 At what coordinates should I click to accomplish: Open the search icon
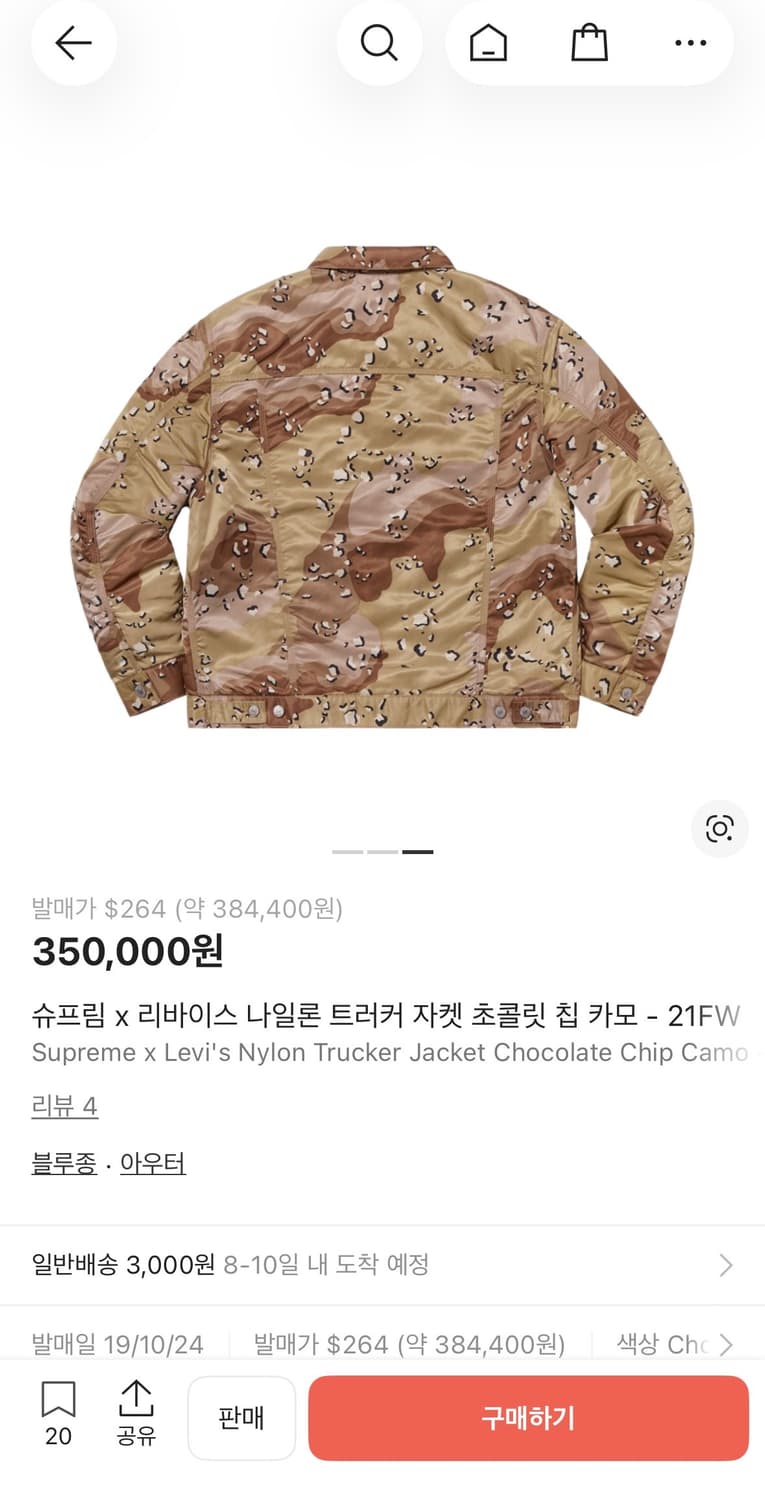click(x=380, y=42)
